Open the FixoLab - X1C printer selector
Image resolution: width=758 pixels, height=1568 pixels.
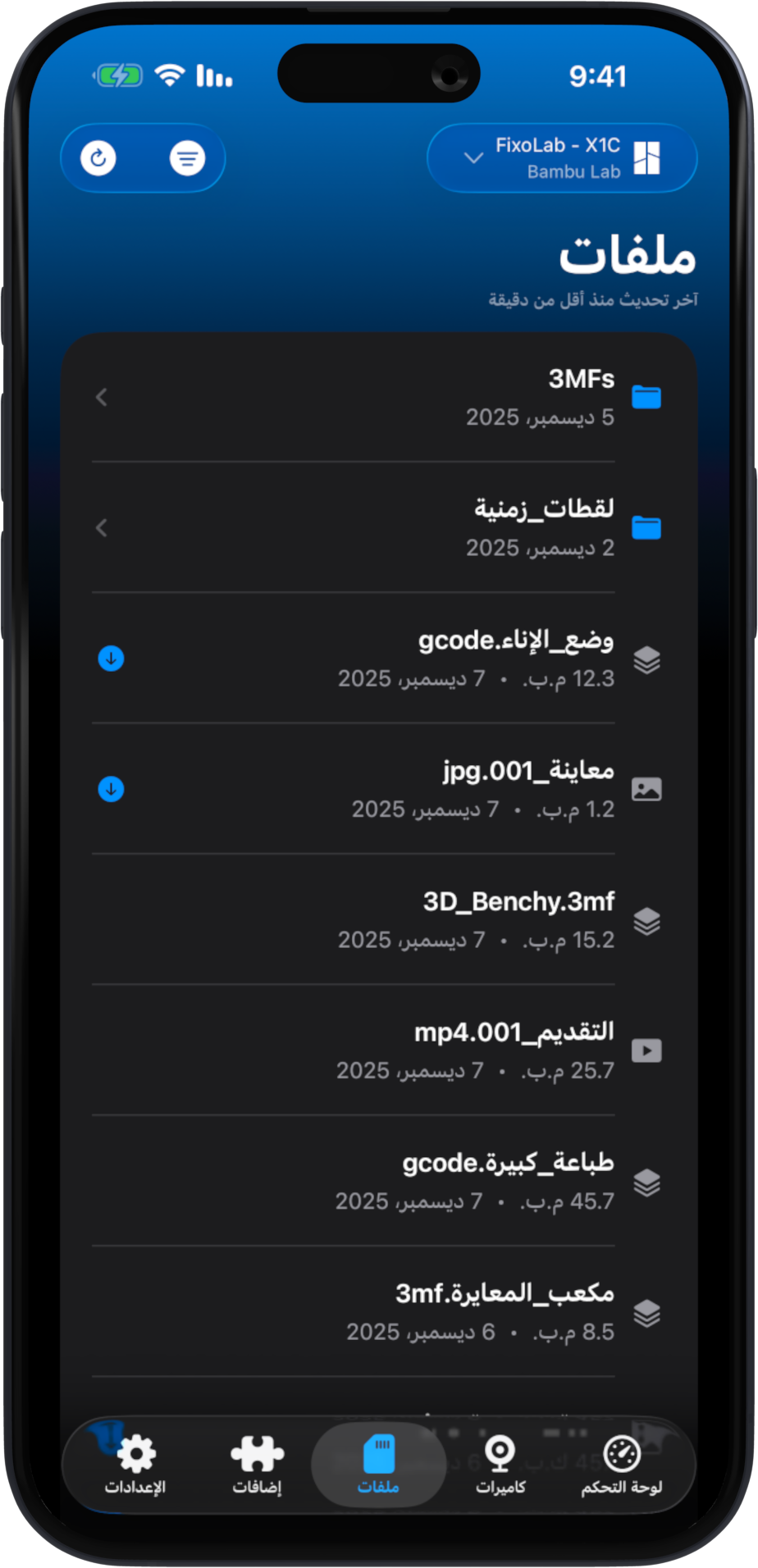pos(561,157)
